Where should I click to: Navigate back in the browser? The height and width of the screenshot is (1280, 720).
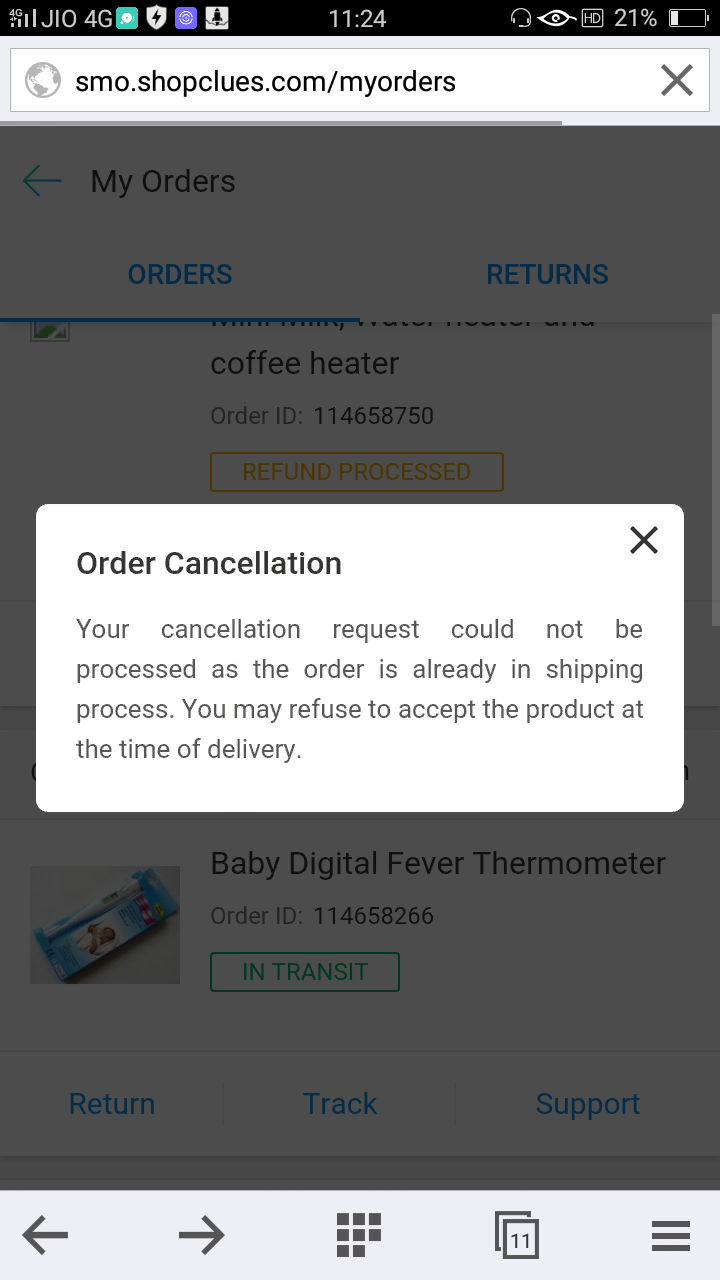45,1236
